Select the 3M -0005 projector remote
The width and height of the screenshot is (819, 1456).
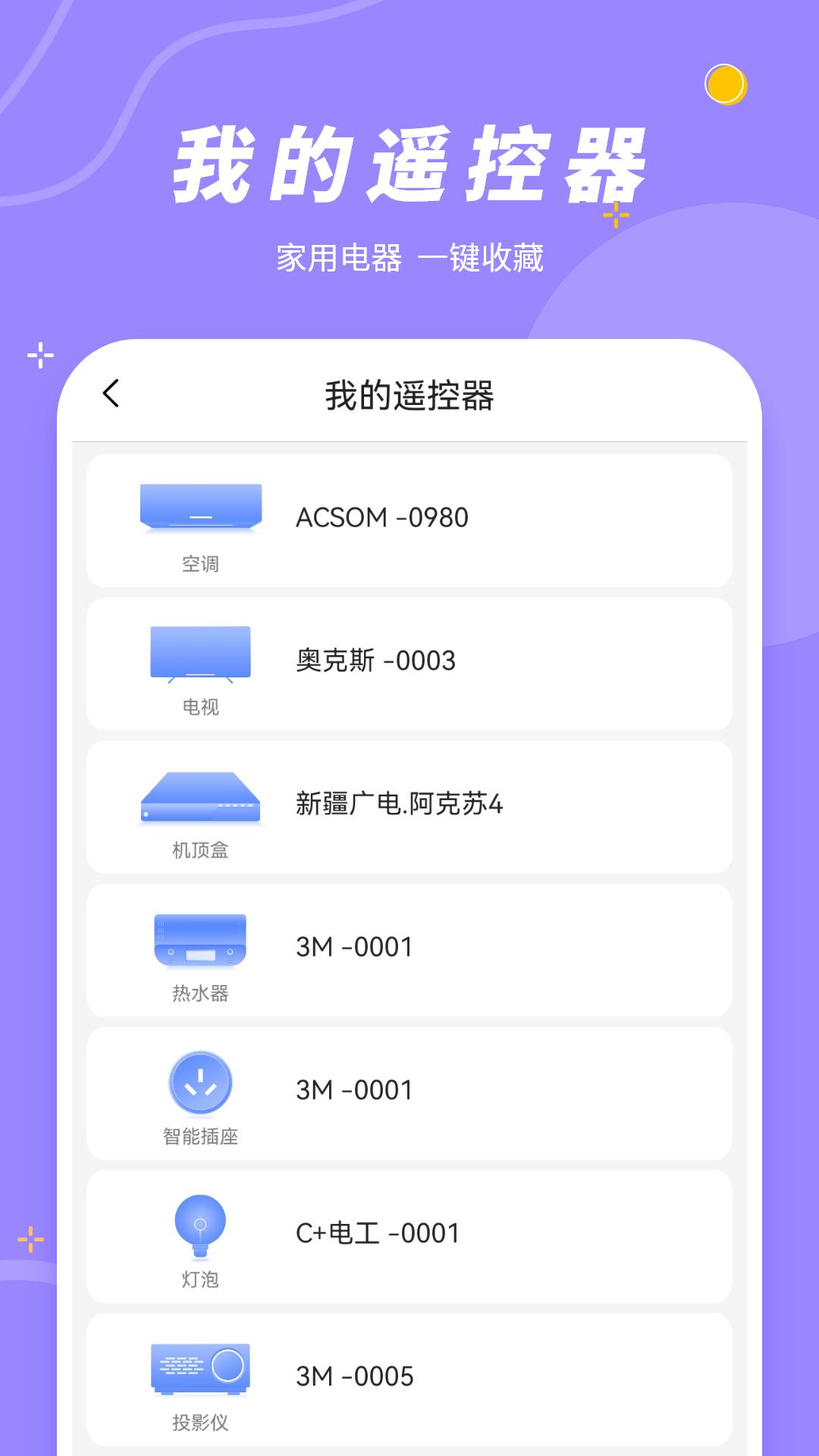(353, 1377)
